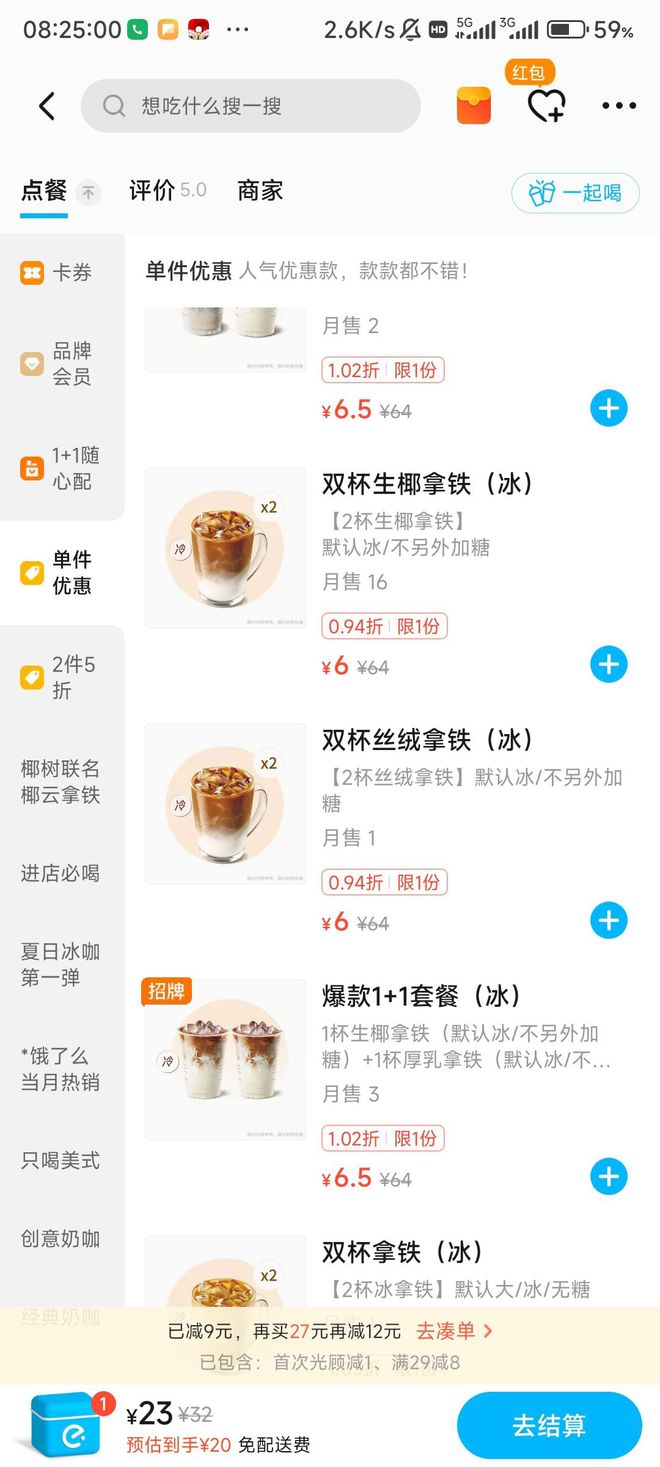Favorite this store with the heart icon
The image size is (660, 1467).
point(546,105)
